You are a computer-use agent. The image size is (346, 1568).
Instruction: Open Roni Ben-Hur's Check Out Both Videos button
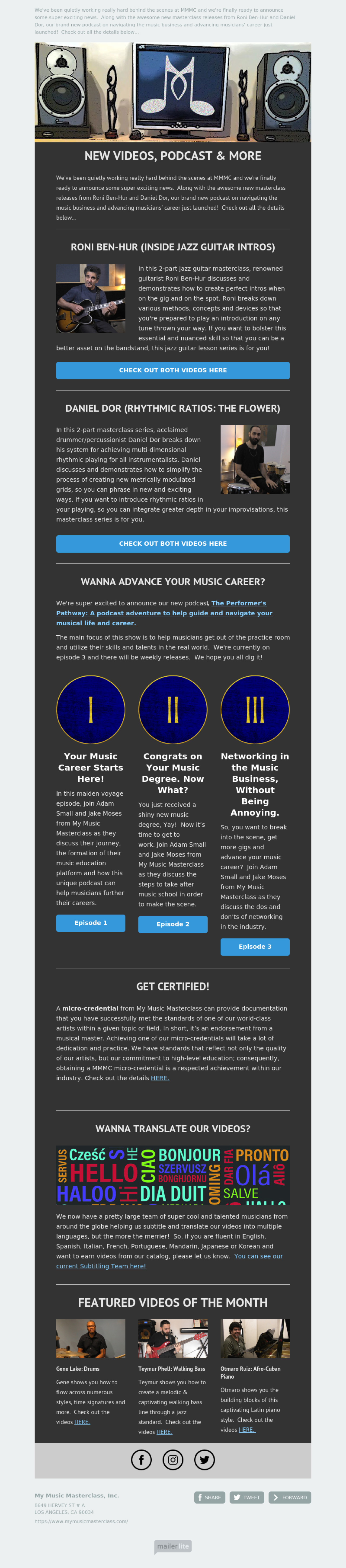point(172,370)
